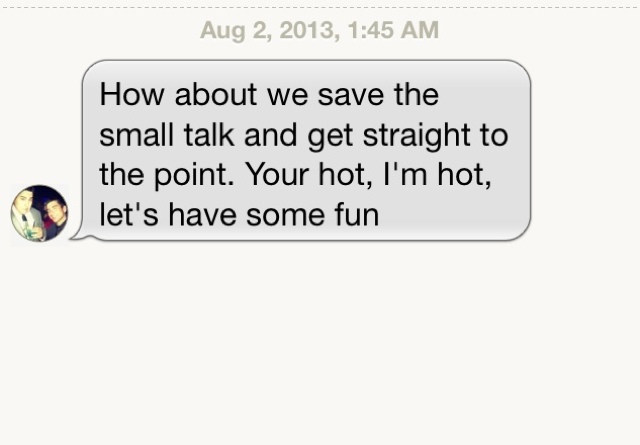Open the sender's profile picture beside the message

click(x=39, y=213)
